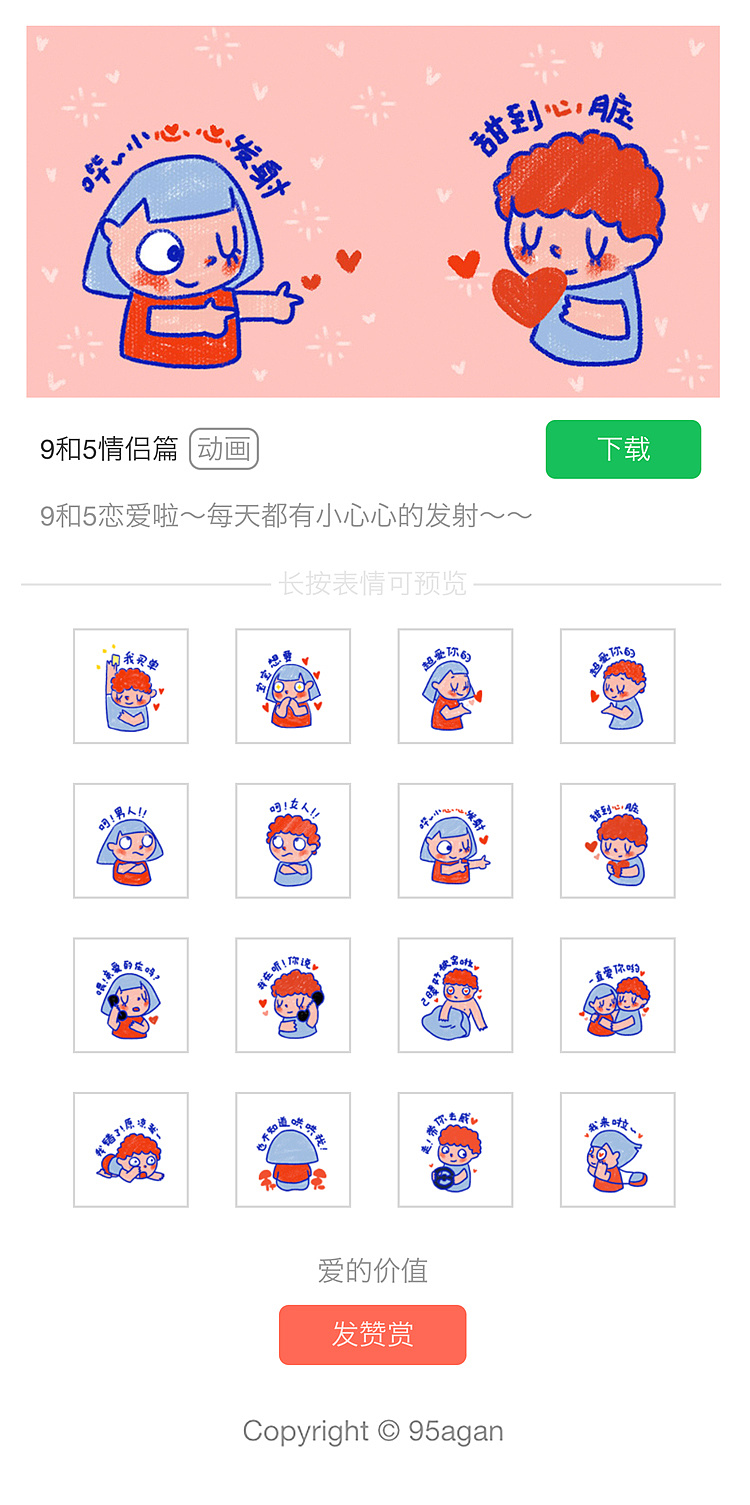This screenshot has width=750, height=1505.
Task: Tap the green 下载 download button
Action: [x=623, y=449]
